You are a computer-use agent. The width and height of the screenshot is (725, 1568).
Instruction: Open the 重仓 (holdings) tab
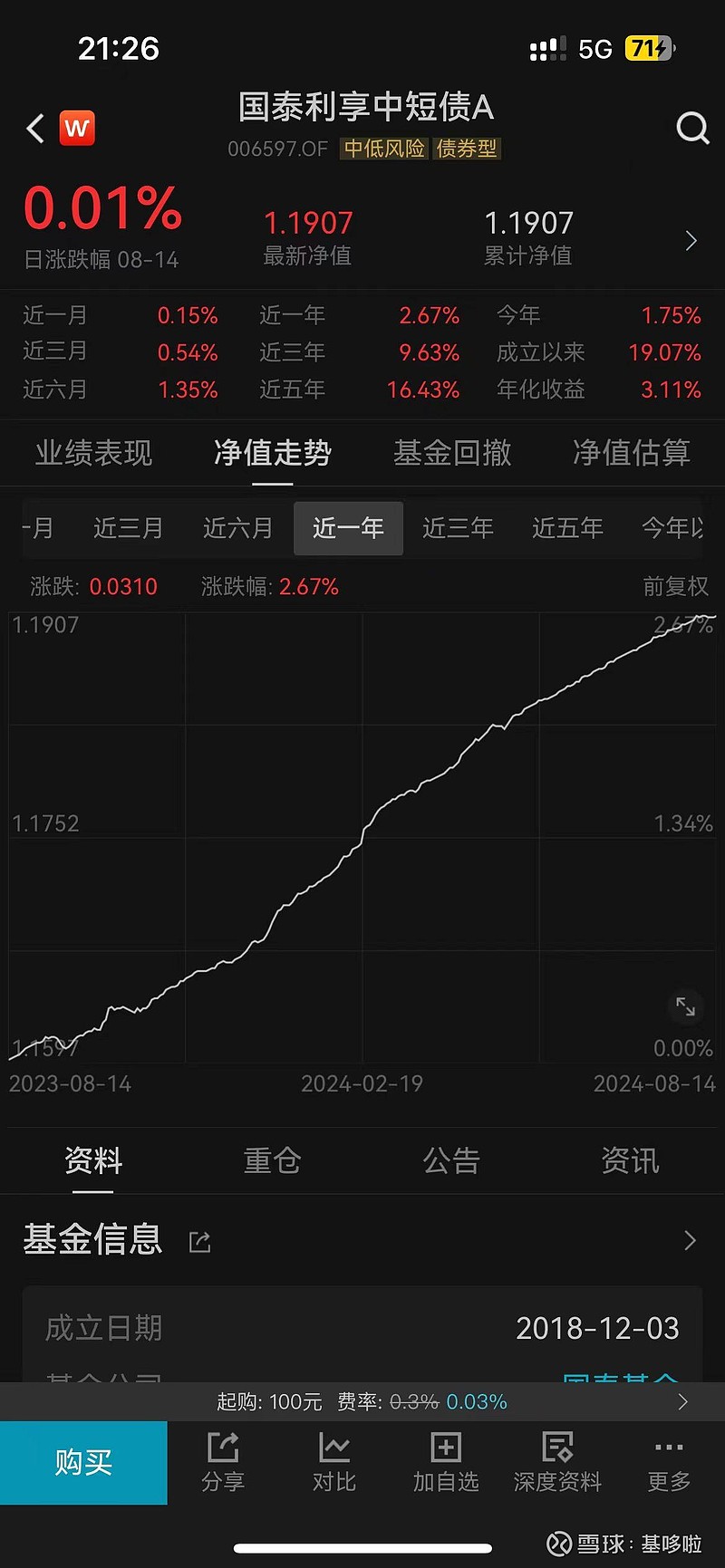tap(272, 1161)
